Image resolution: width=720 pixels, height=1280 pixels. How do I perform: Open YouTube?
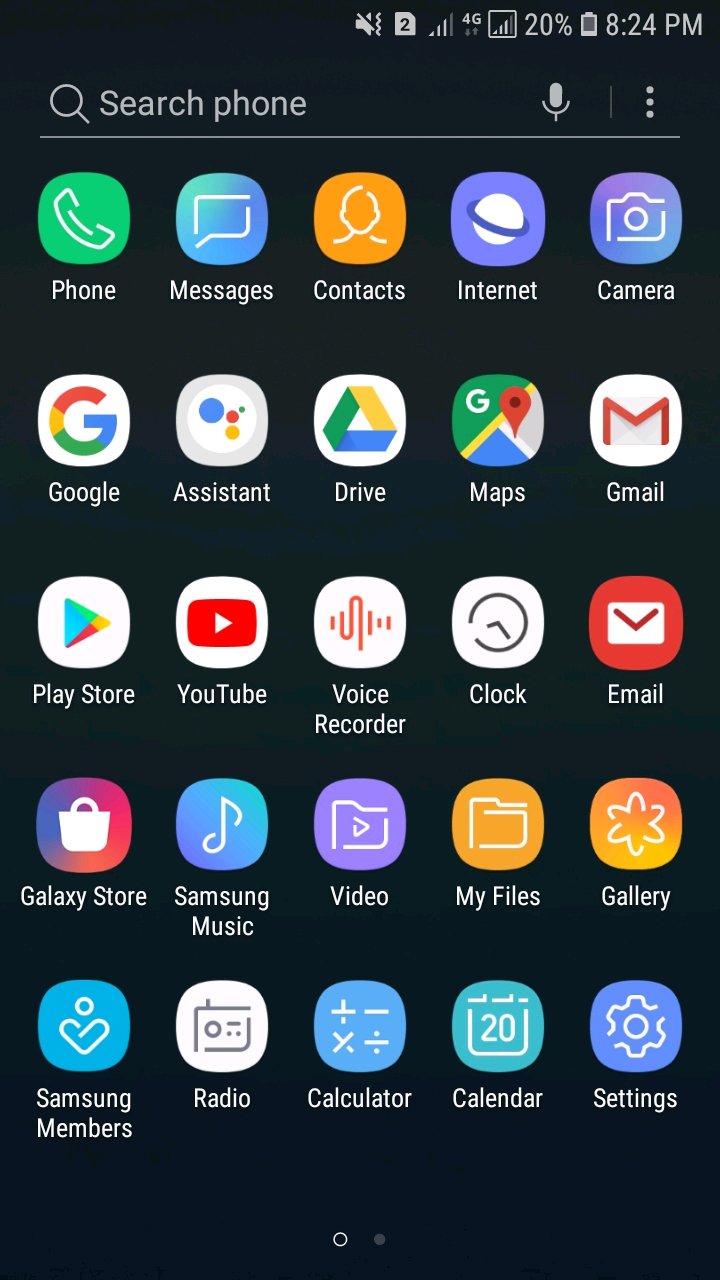click(222, 624)
